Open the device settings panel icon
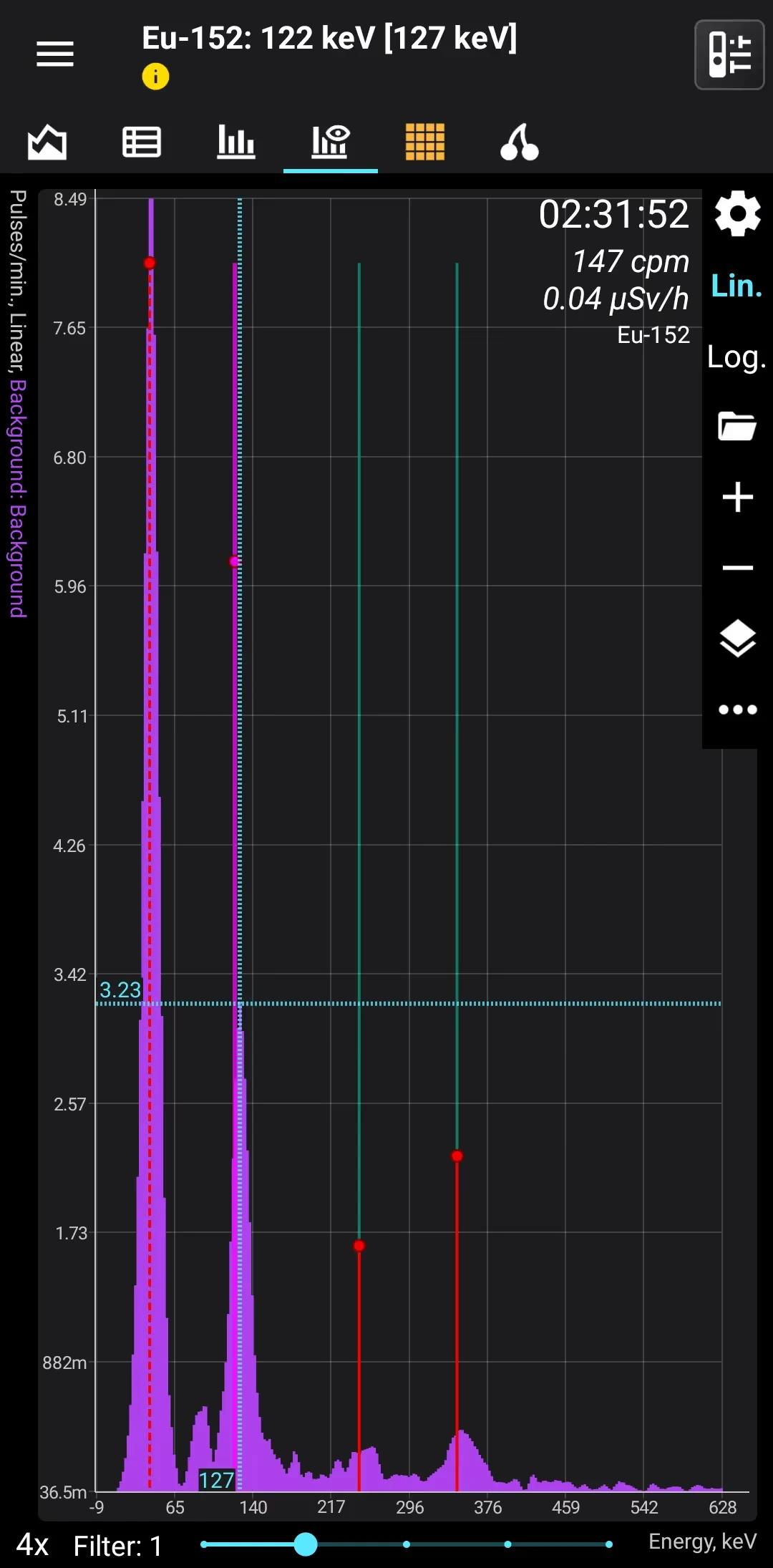The image size is (773, 1568). [729, 55]
